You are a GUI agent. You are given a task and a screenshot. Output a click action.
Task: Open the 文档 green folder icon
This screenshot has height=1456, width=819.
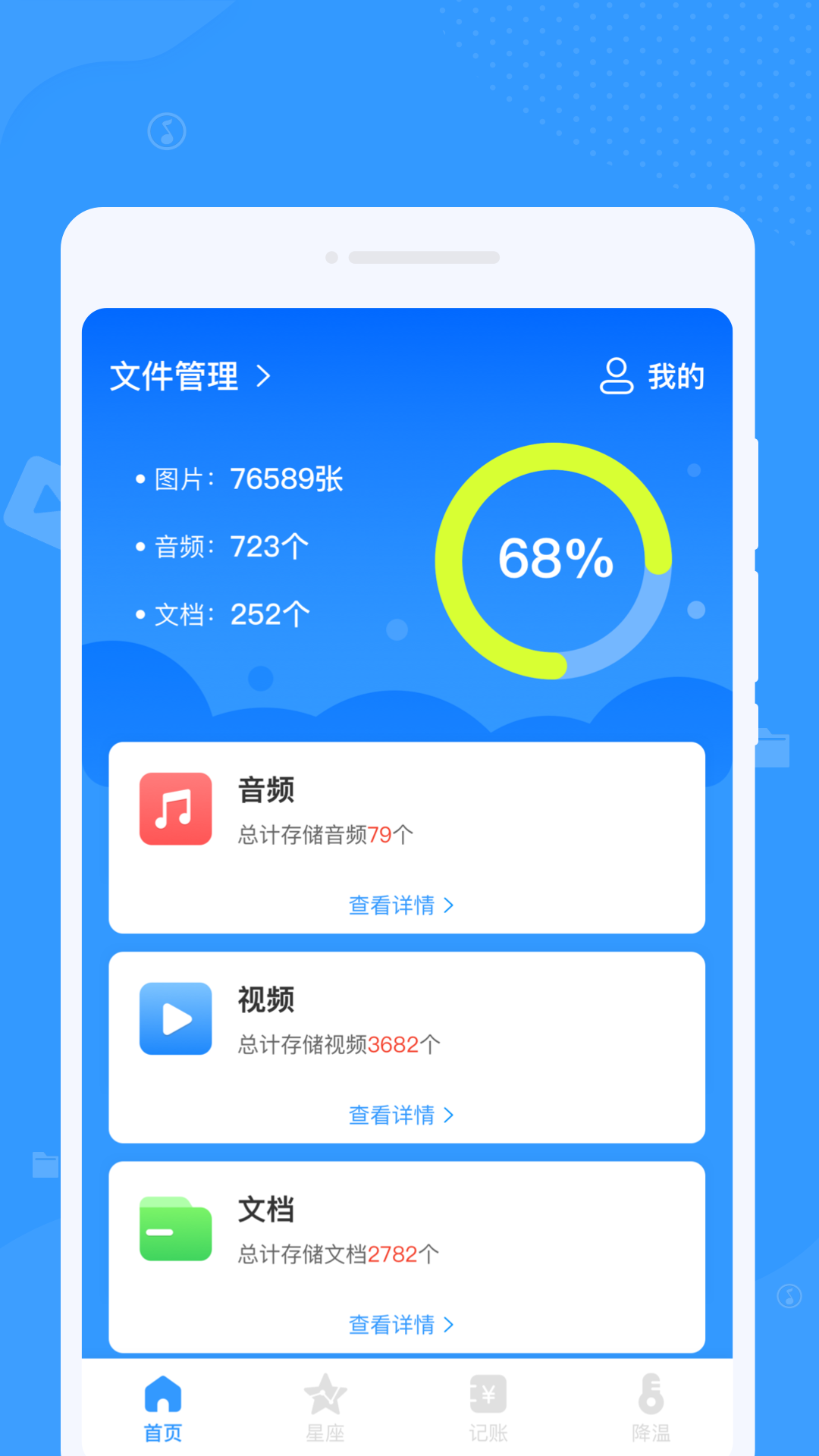[175, 1229]
